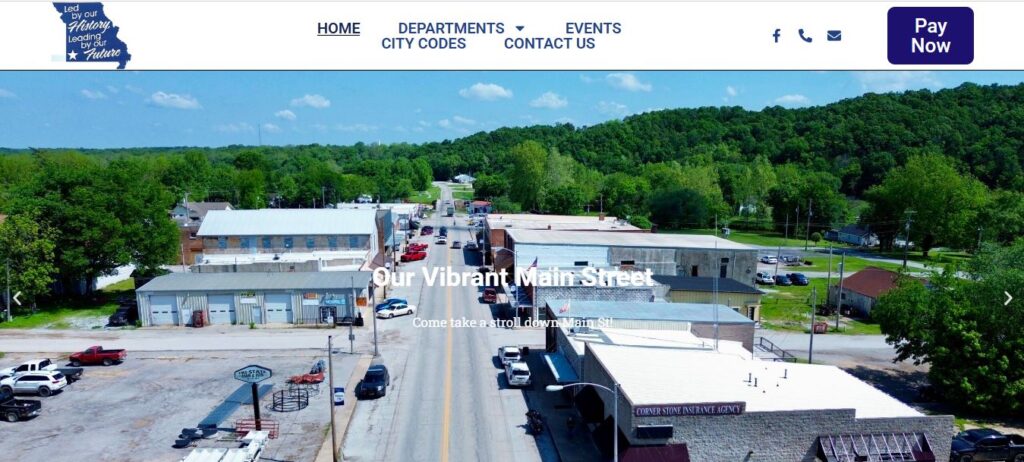The height and width of the screenshot is (462, 1024).
Task: Go to the Home page link
Action: tap(338, 28)
